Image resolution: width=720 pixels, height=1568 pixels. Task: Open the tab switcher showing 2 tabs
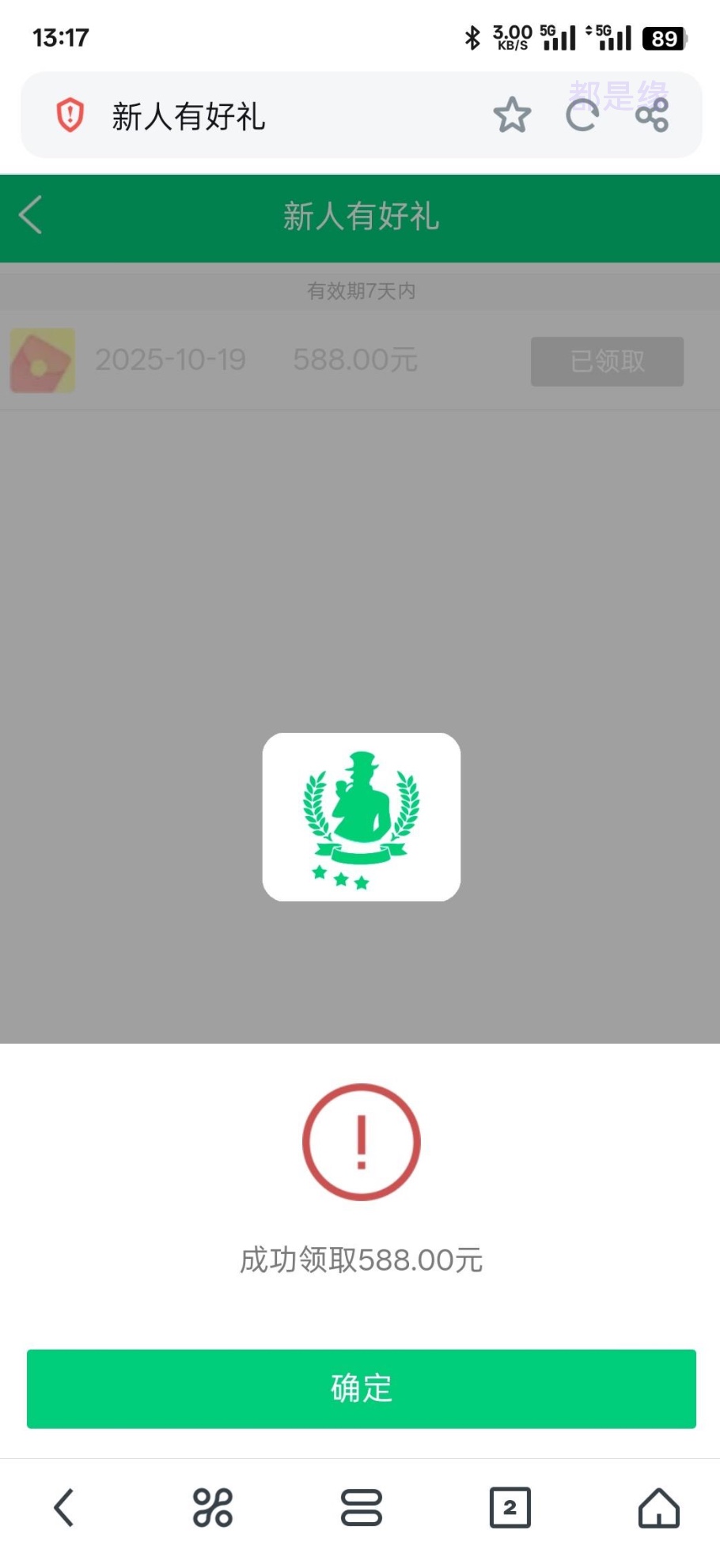[510, 1507]
